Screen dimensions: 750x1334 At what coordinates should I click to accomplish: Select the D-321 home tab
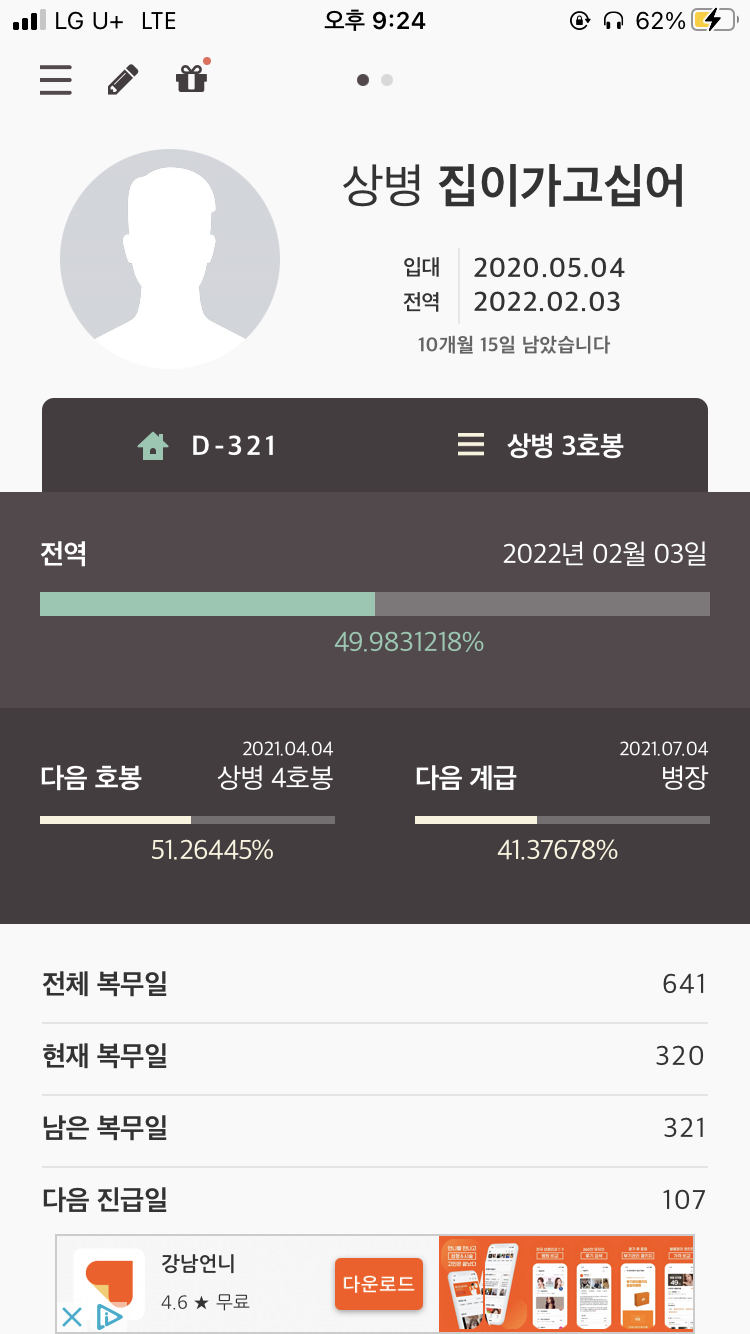(208, 445)
